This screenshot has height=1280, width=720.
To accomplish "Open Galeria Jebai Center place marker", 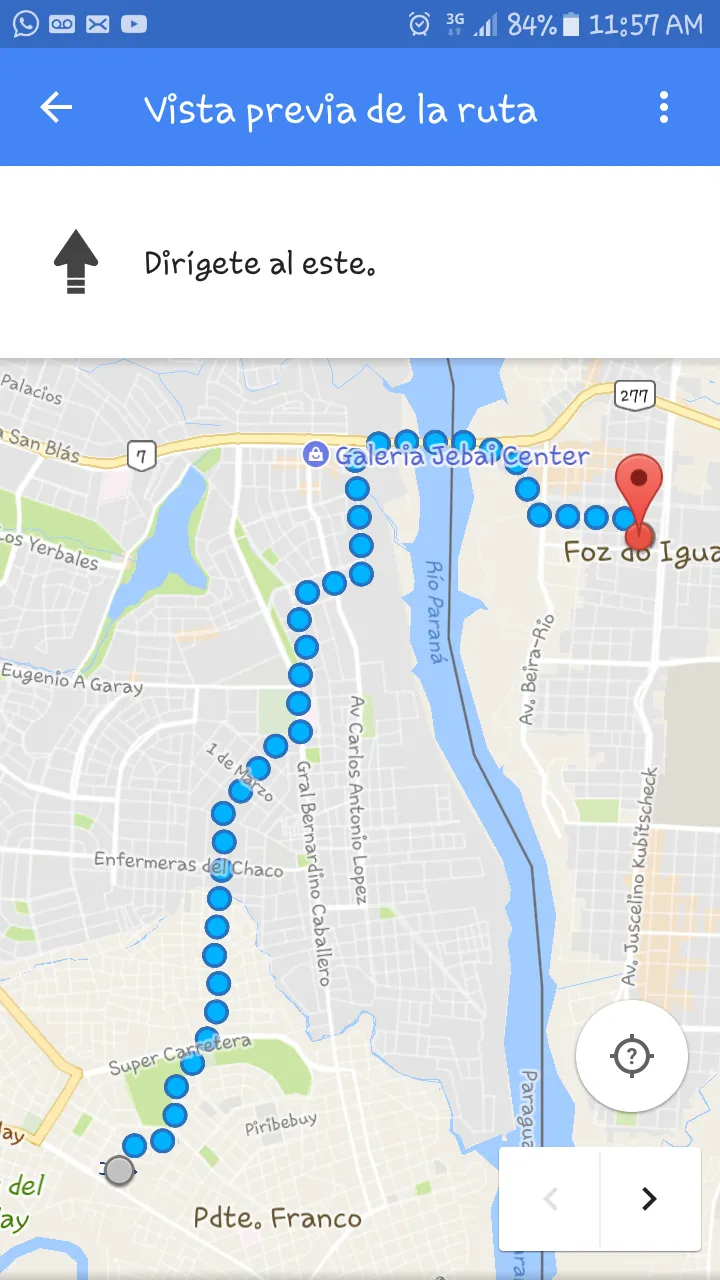I will pos(316,455).
